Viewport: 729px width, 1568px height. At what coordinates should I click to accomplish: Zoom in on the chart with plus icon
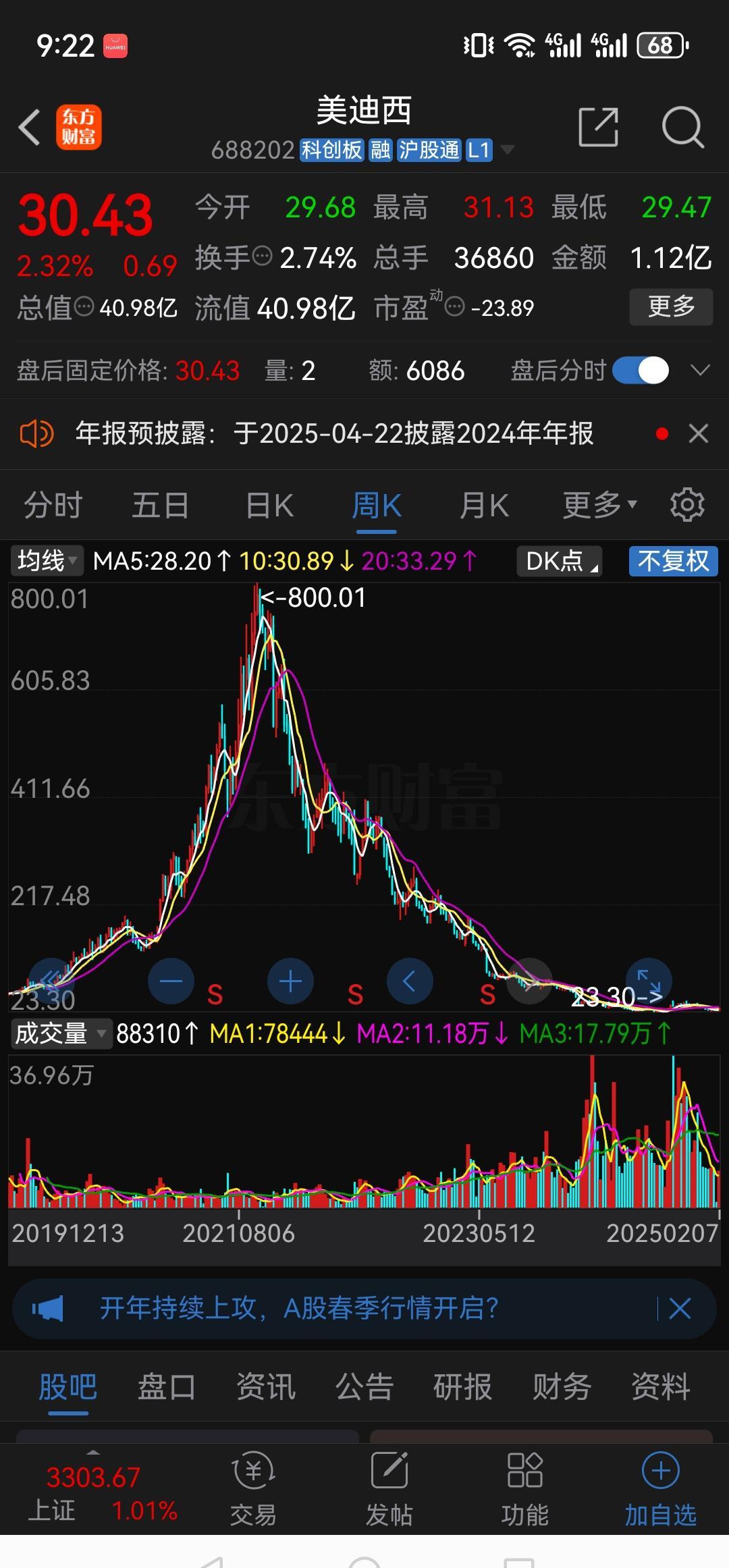tap(290, 981)
